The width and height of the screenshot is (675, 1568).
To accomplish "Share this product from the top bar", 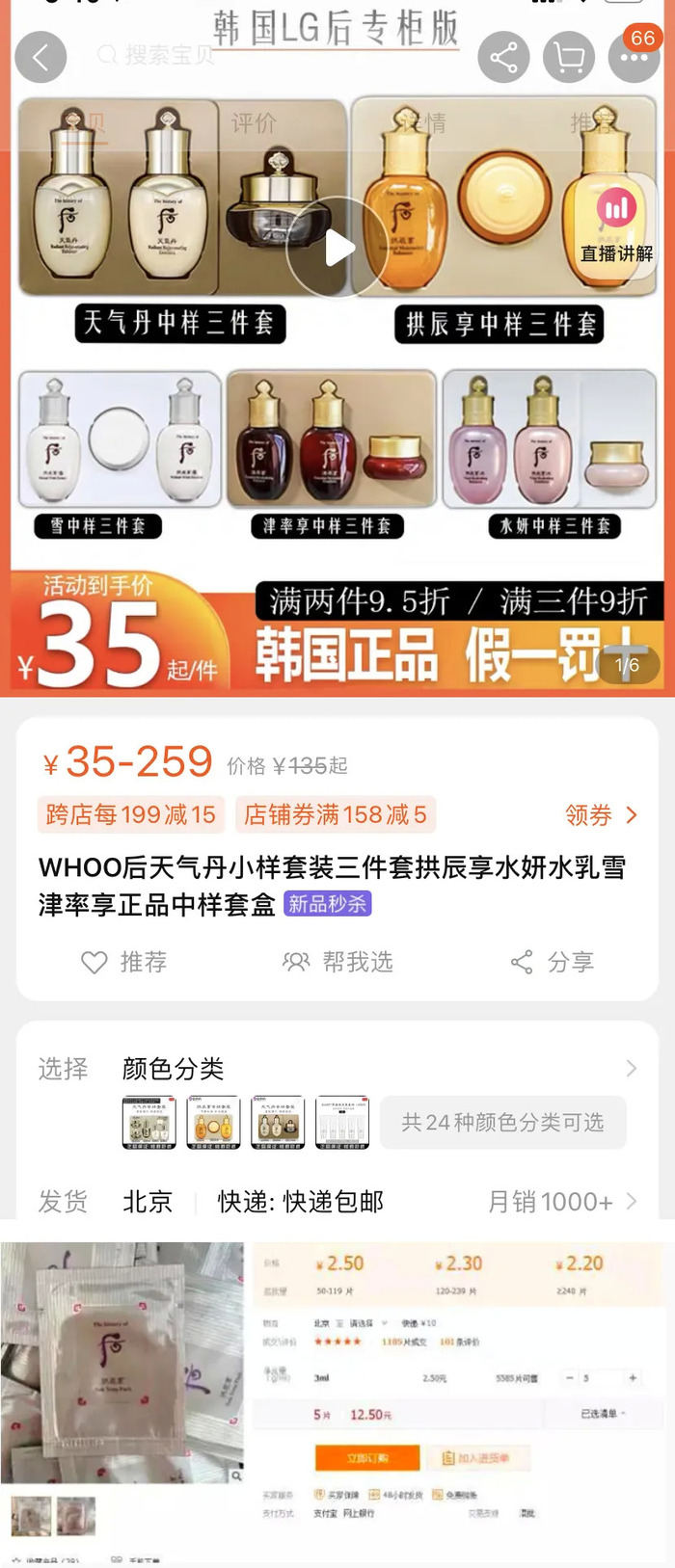I will [x=503, y=58].
